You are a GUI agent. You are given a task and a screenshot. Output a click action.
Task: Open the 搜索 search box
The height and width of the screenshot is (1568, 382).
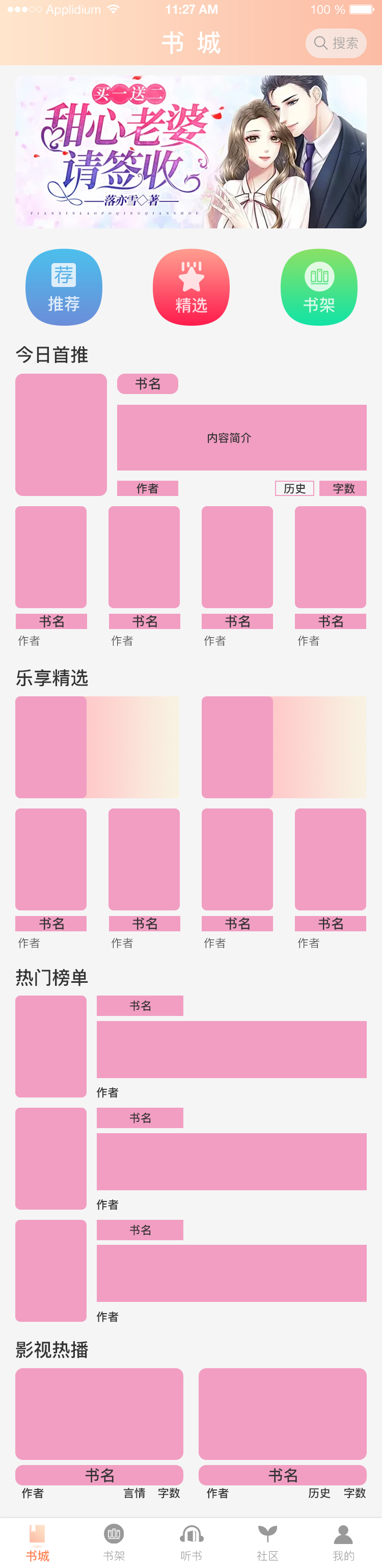336,43
